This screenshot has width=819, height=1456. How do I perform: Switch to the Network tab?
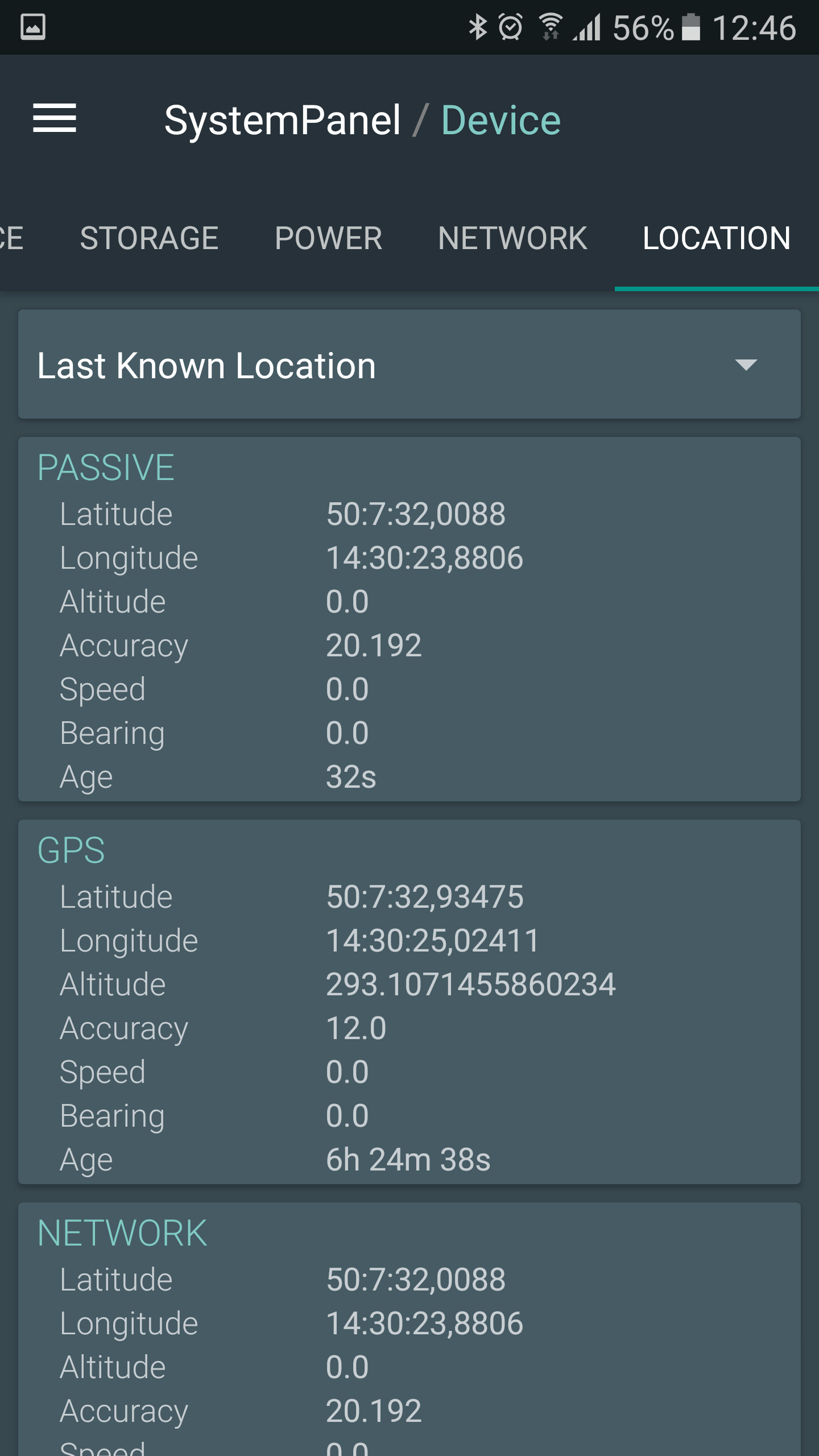512,238
